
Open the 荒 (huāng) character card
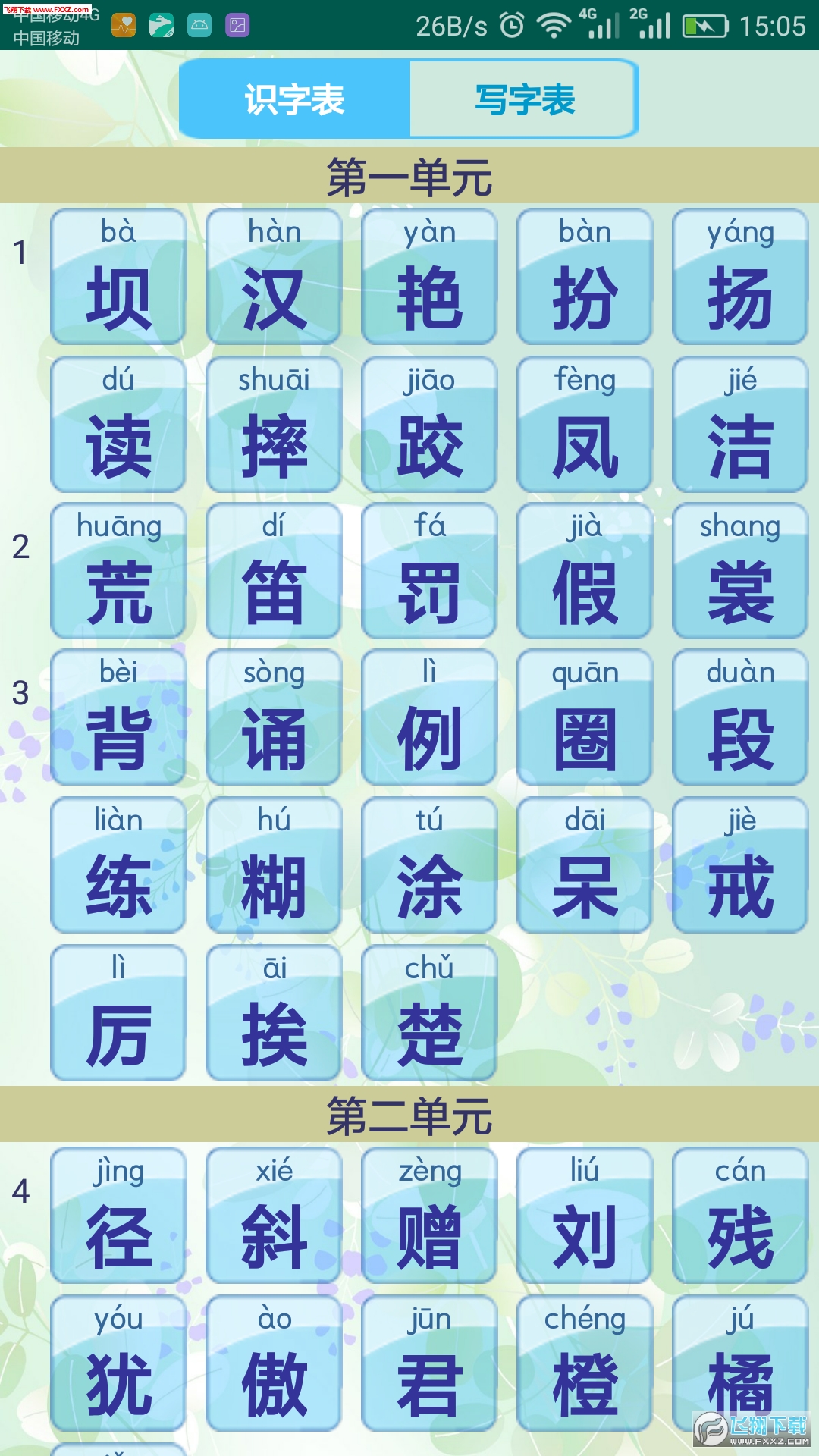coord(118,571)
